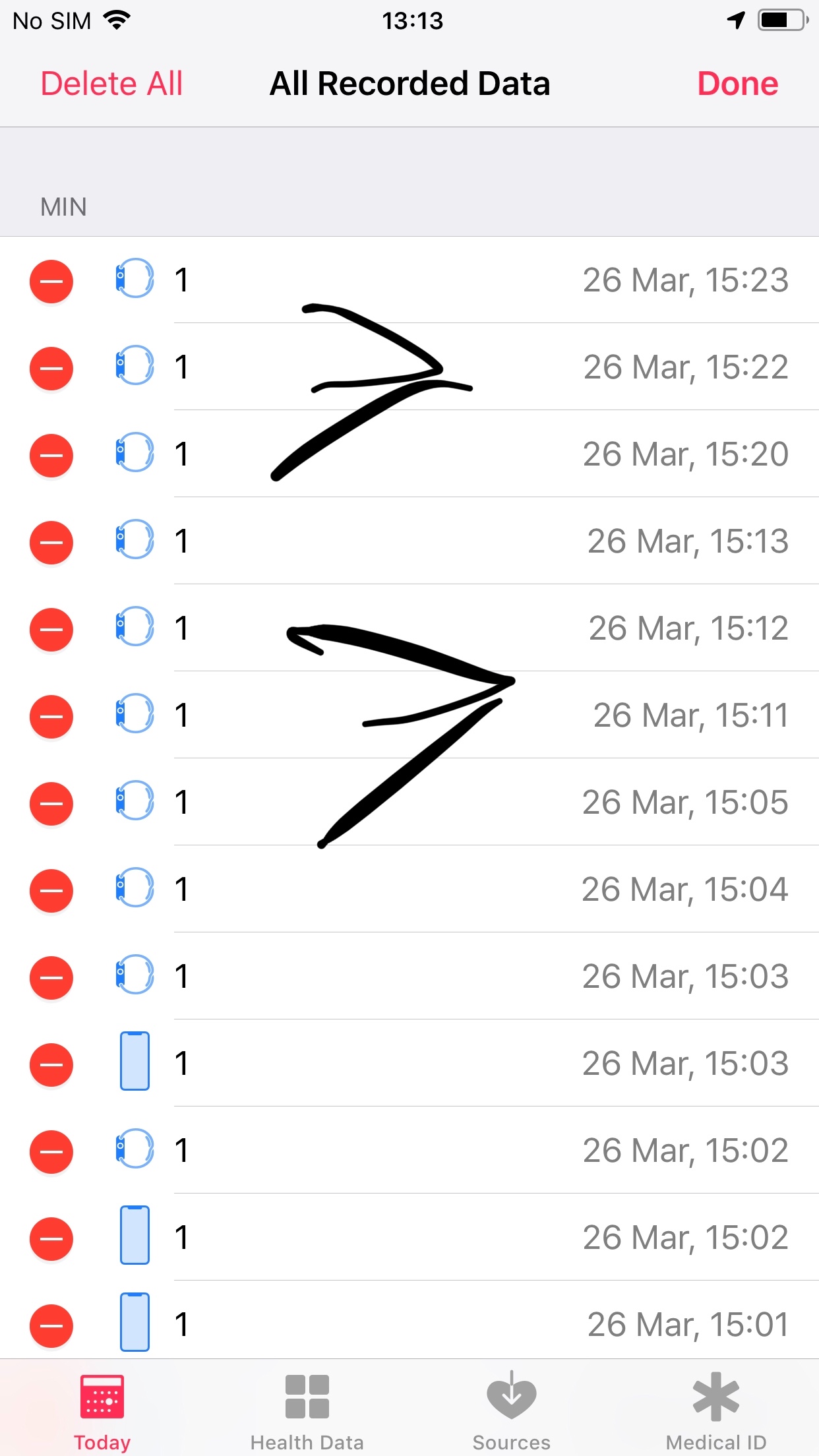Tap the minus button for 26 Mar, 15:11

click(x=51, y=716)
